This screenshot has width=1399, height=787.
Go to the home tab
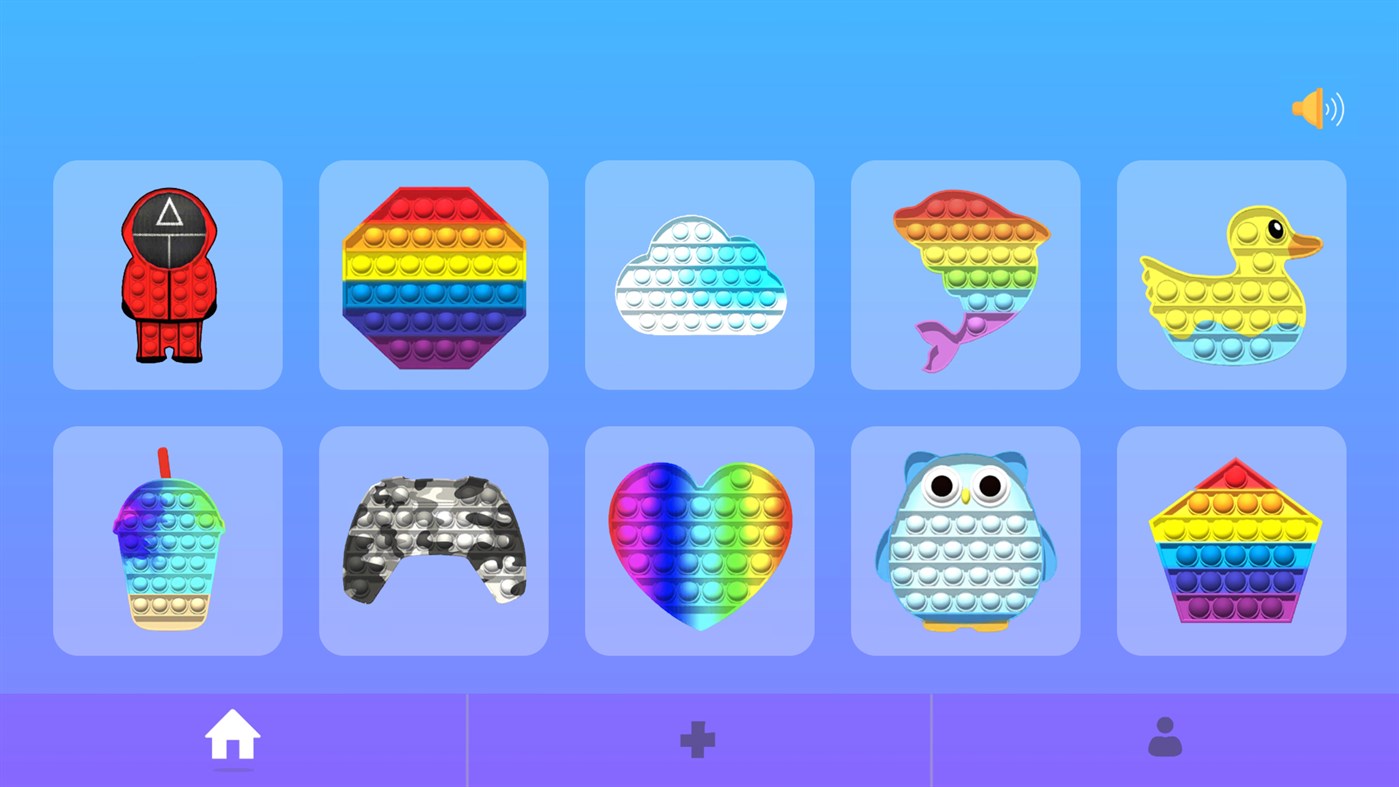pyautogui.click(x=232, y=739)
